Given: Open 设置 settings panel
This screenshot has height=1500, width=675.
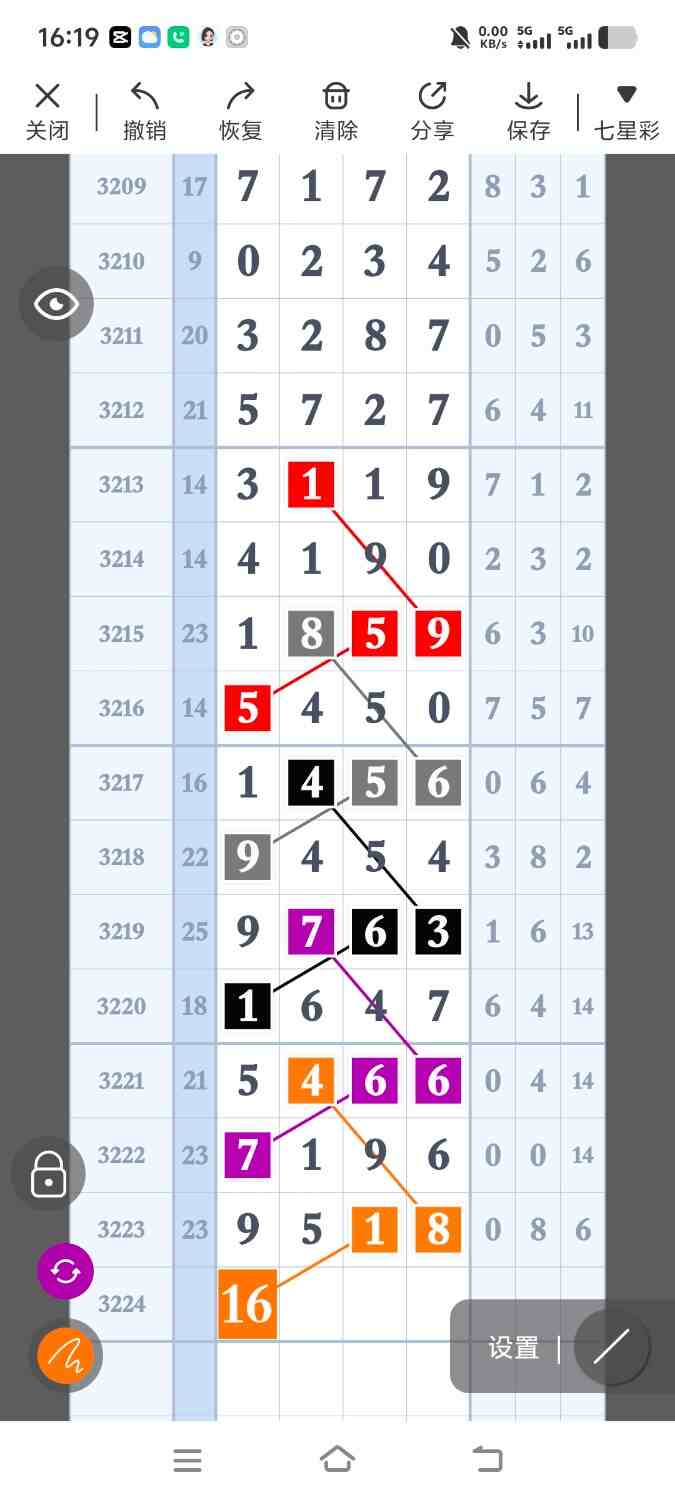Looking at the screenshot, I should tap(514, 1348).
